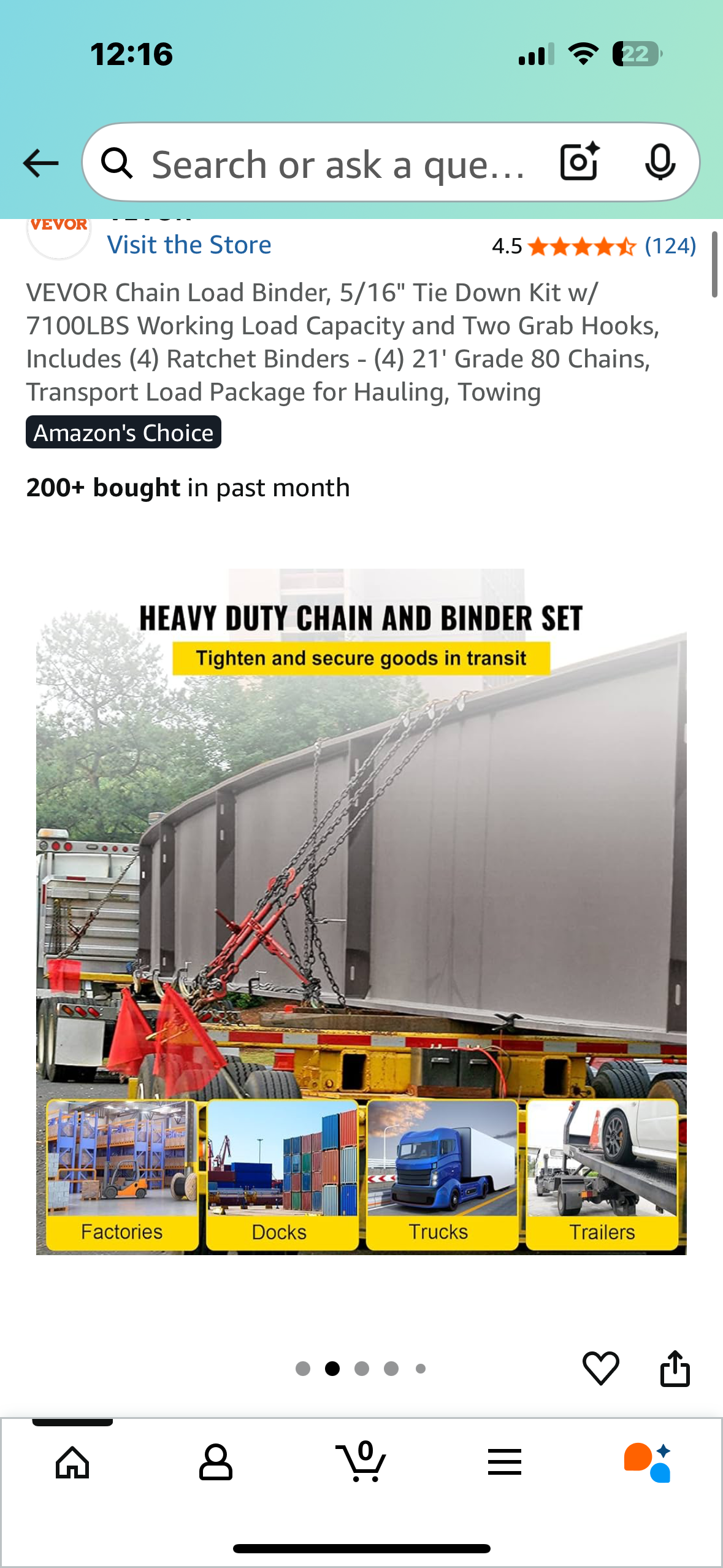The width and height of the screenshot is (723, 1568).
Task: Tap the search field
Action: coord(337,164)
